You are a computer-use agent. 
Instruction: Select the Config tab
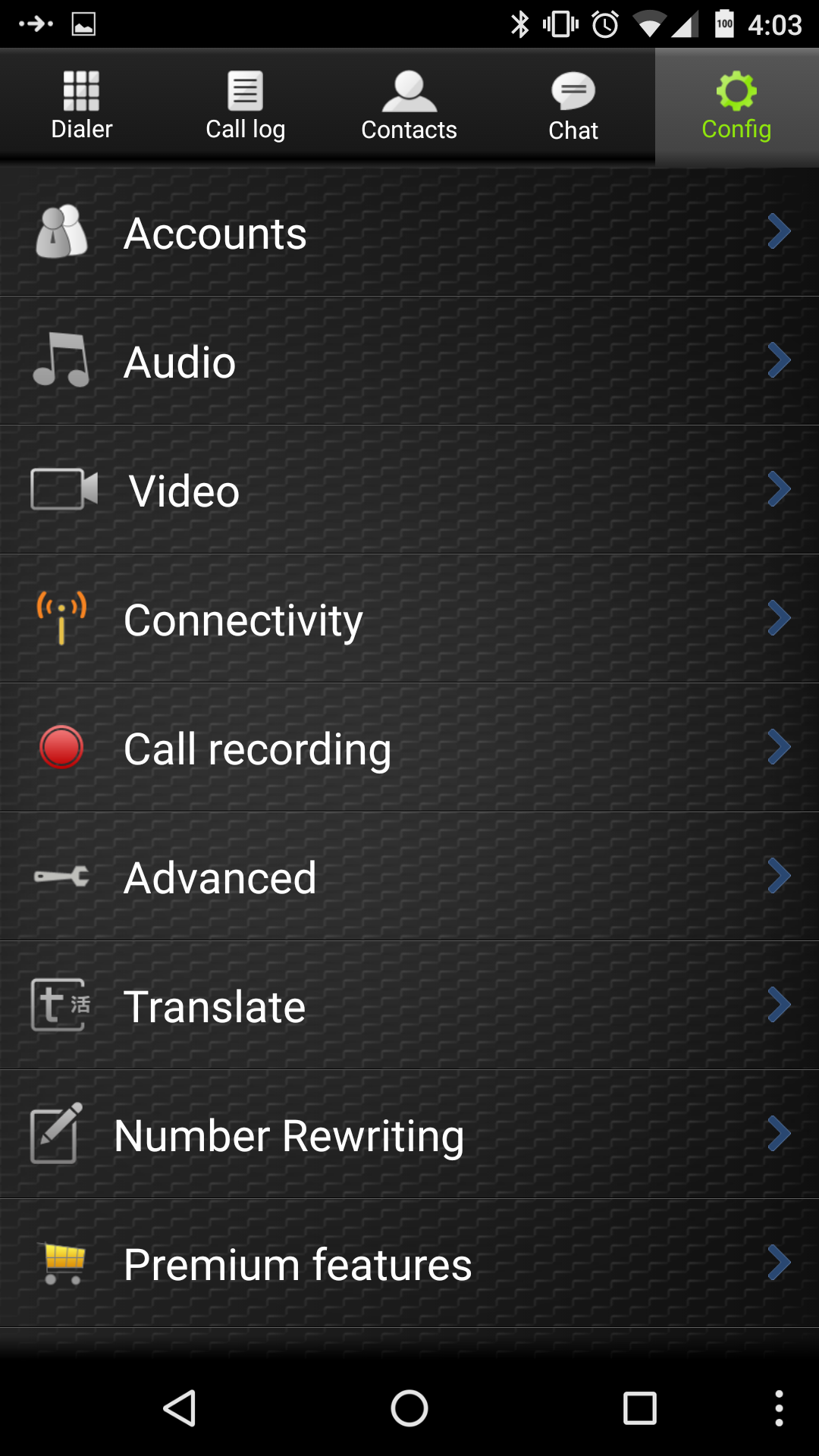[736, 107]
